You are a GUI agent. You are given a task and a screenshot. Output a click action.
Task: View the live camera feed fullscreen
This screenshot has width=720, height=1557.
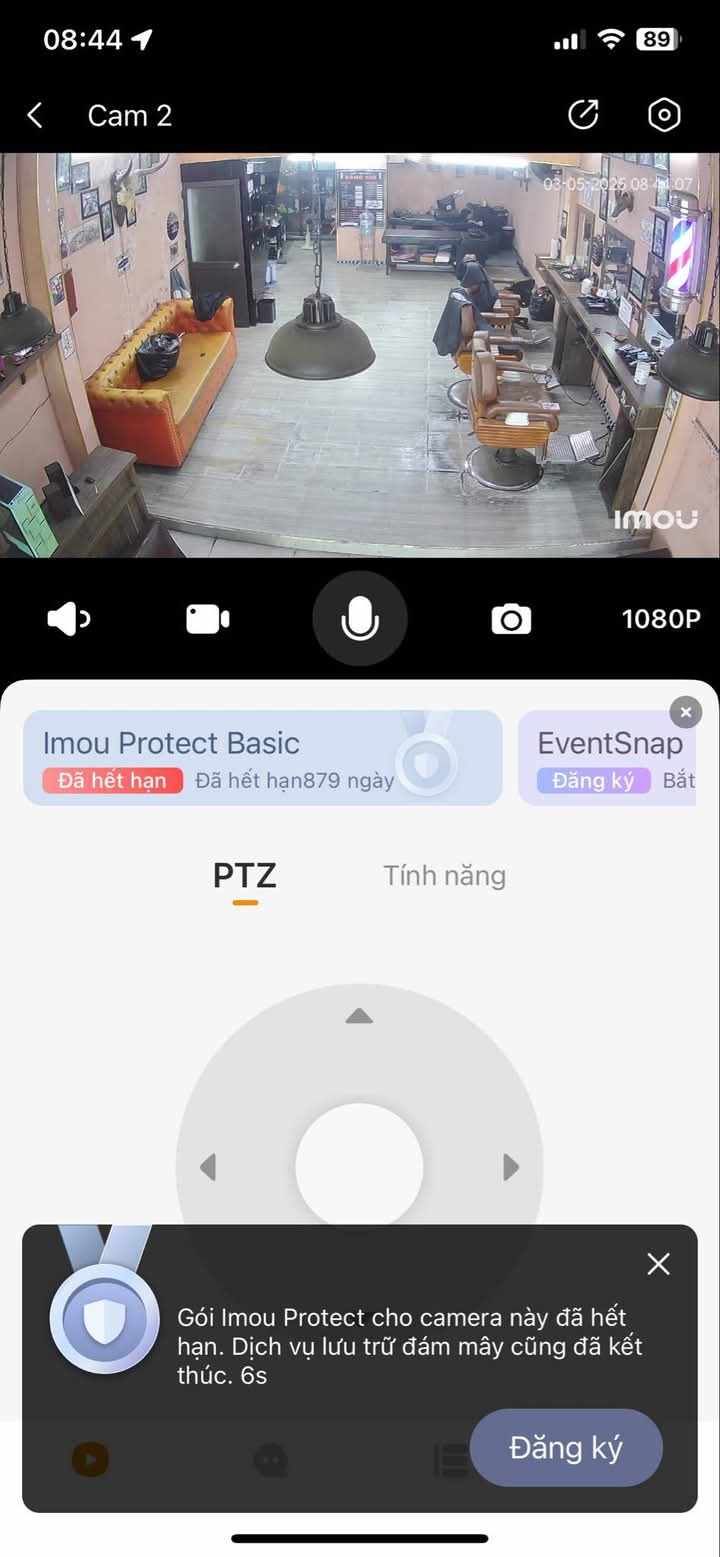tap(360, 355)
